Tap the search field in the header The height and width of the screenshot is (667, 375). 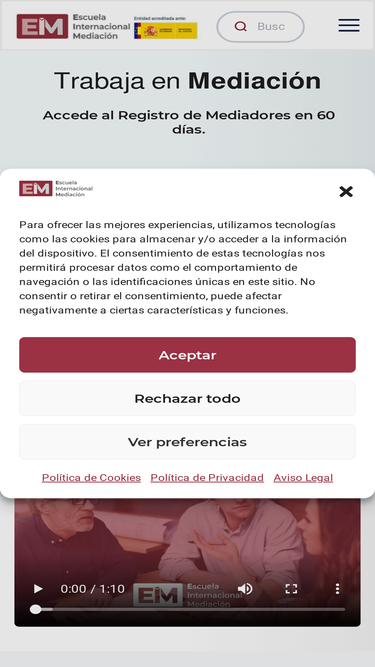click(x=261, y=27)
